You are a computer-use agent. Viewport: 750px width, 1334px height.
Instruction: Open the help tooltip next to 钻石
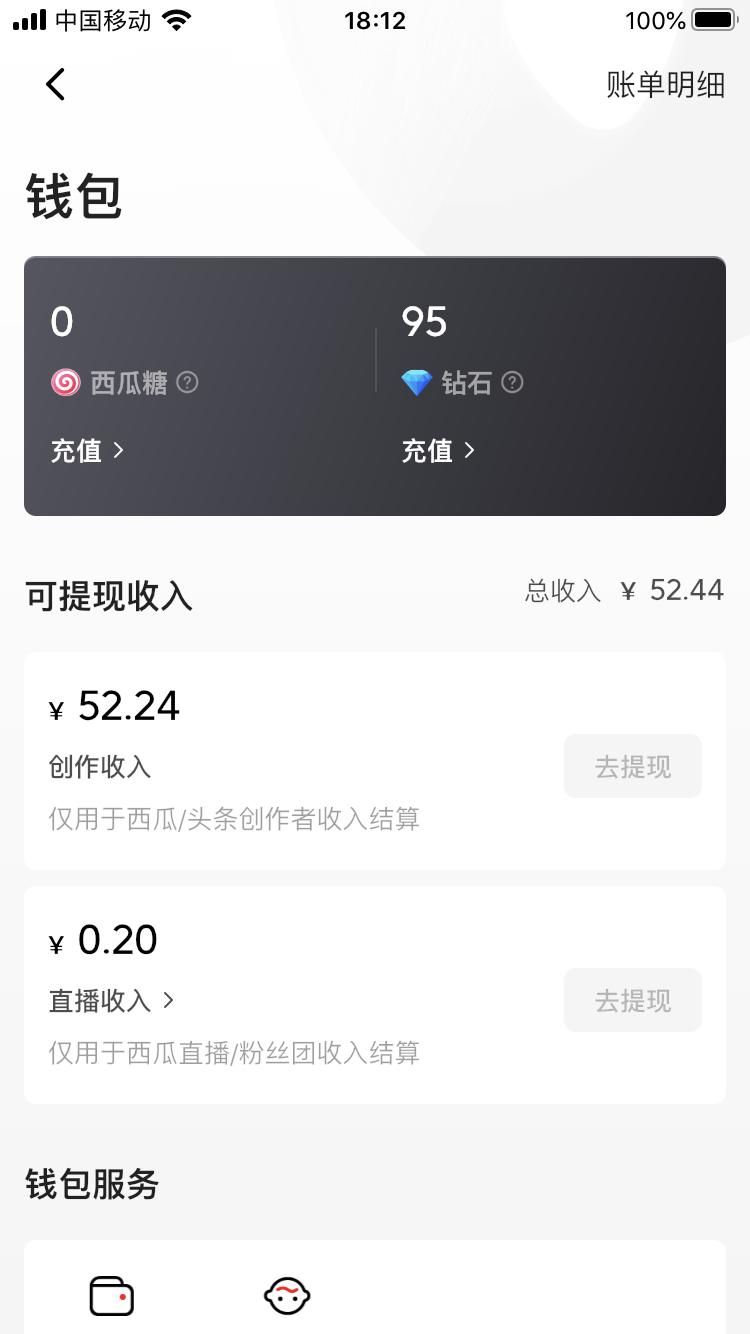(x=512, y=382)
